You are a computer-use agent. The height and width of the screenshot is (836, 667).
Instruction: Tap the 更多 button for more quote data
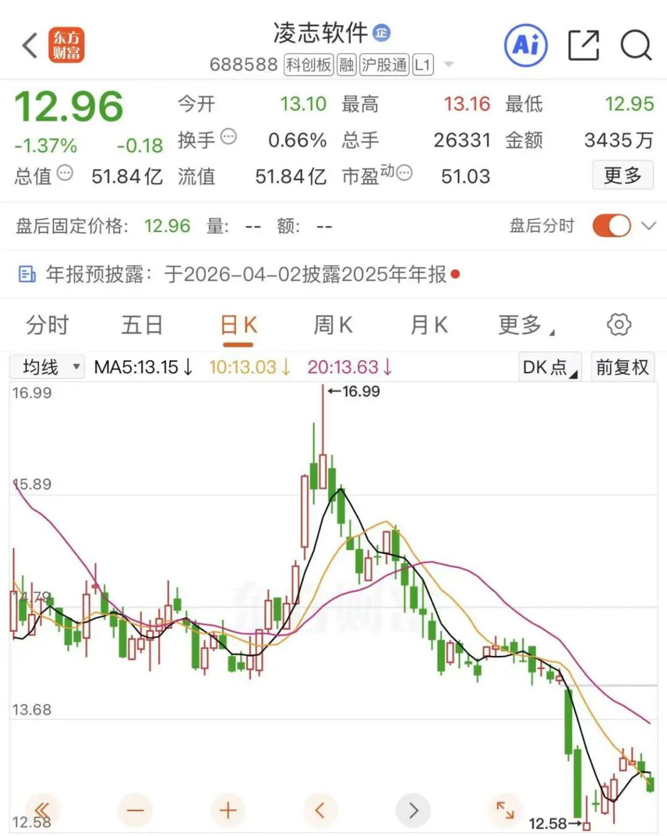pyautogui.click(x=622, y=176)
